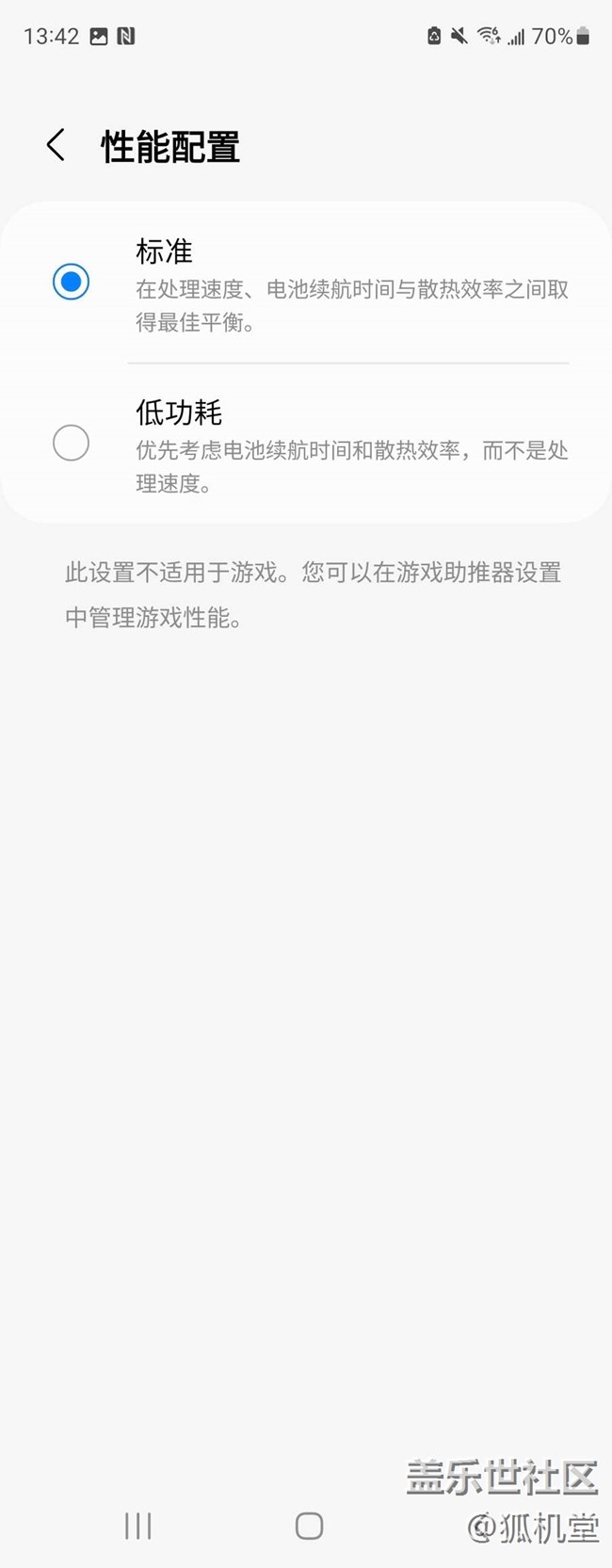The width and height of the screenshot is (612, 1568).
Task: Select the 标准 performance profile
Action: tap(71, 283)
